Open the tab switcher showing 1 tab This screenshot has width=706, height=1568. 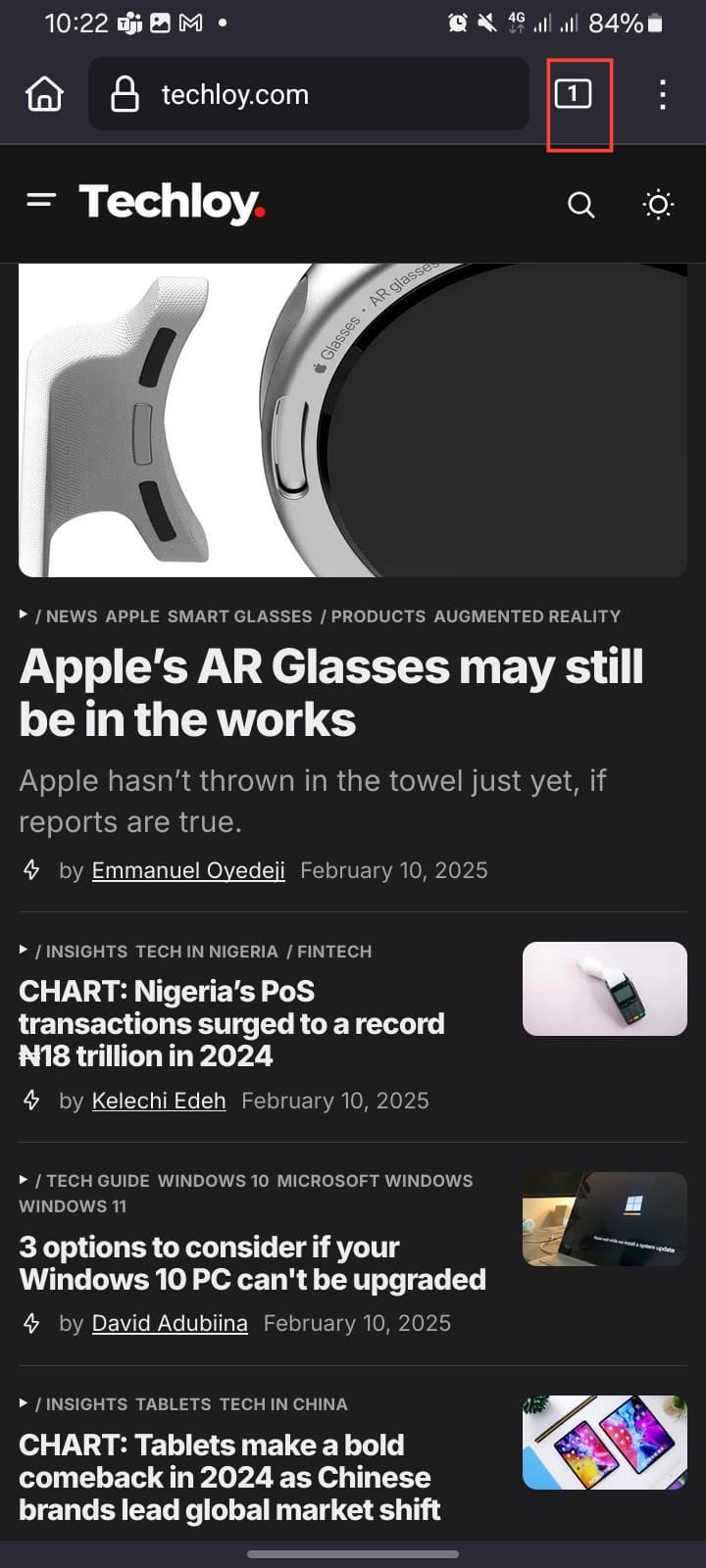(574, 94)
